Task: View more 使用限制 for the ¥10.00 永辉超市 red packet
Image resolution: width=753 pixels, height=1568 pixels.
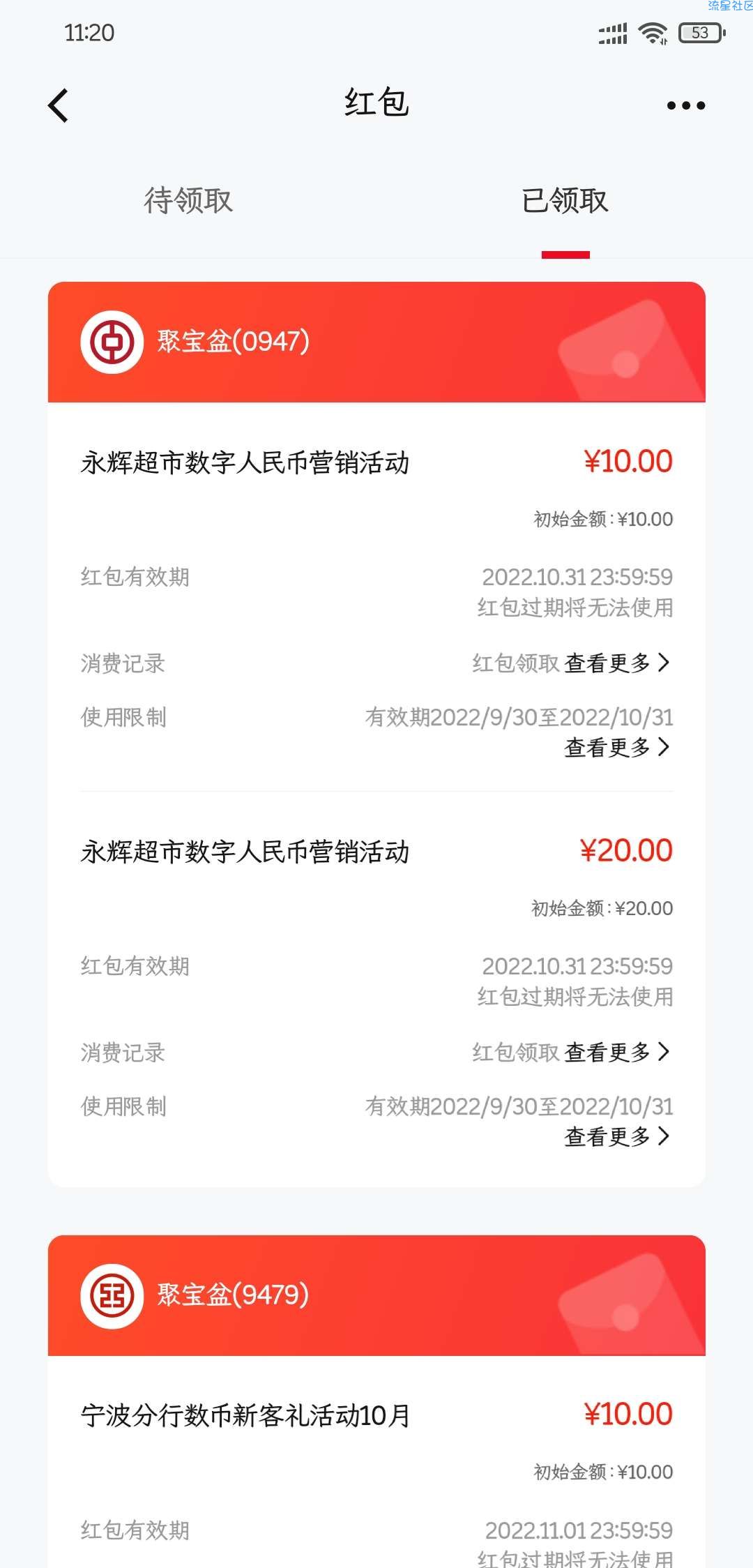Action: pyautogui.click(x=617, y=747)
